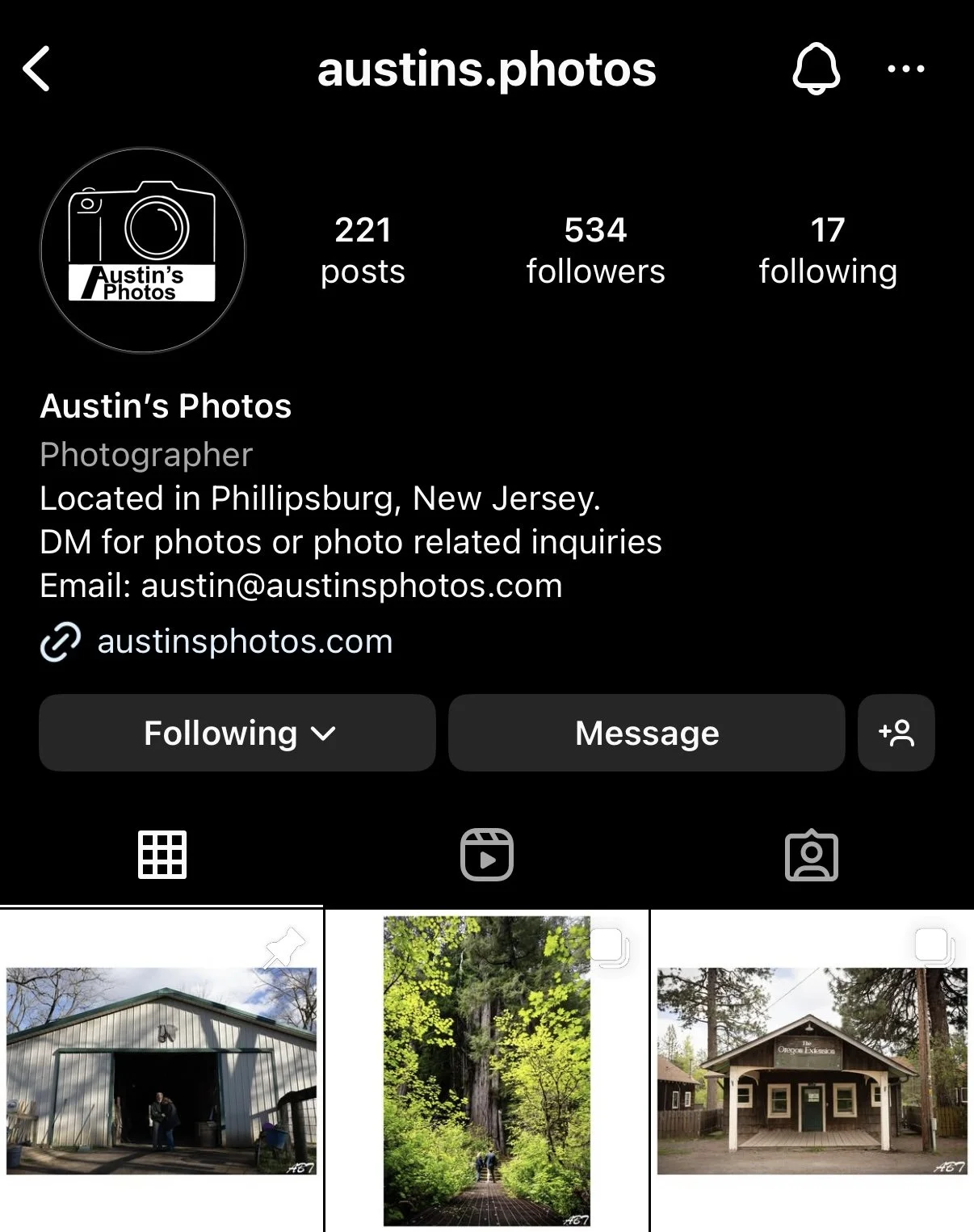Open the pinned barn photo post
Viewport: 974px width, 1232px height.
click(x=162, y=1070)
